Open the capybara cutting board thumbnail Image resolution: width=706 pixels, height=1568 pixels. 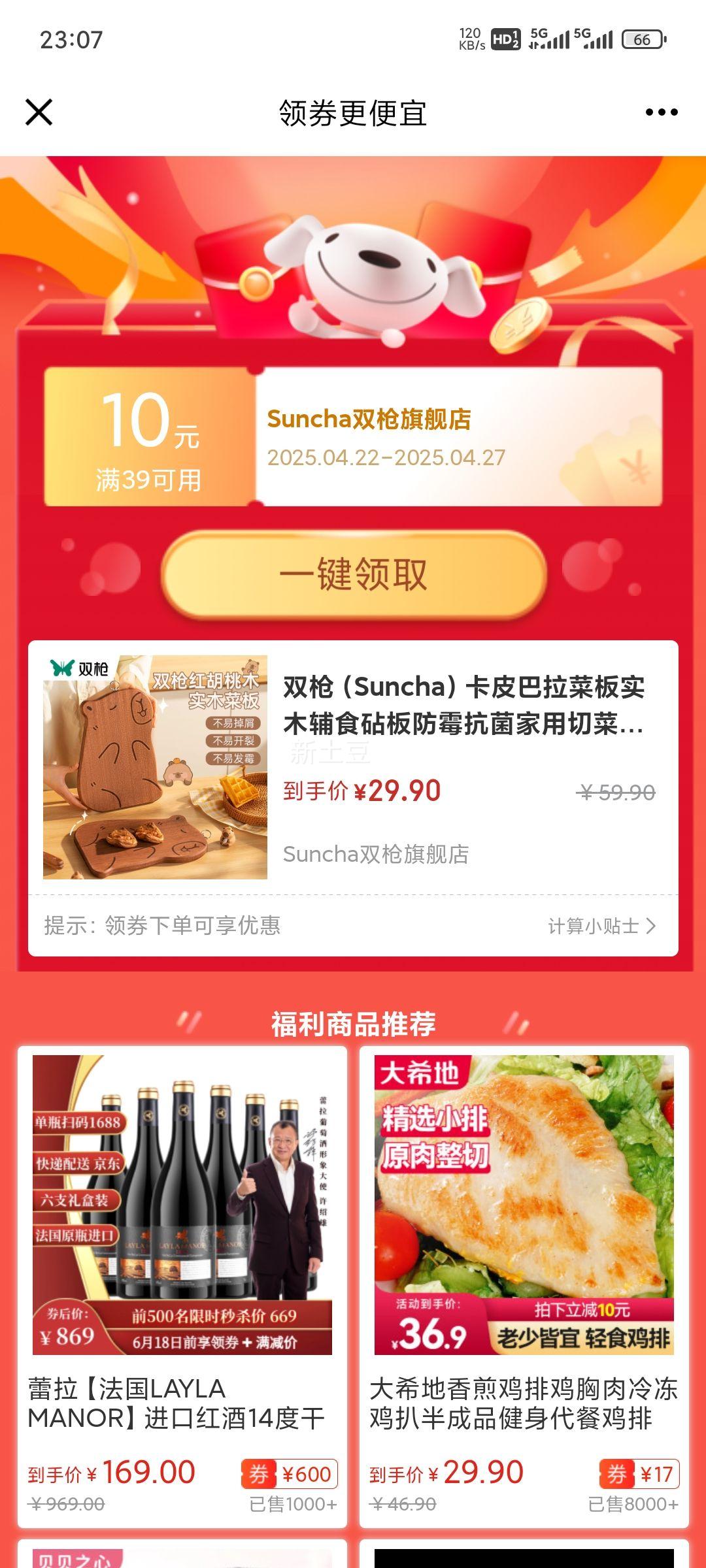tap(154, 768)
